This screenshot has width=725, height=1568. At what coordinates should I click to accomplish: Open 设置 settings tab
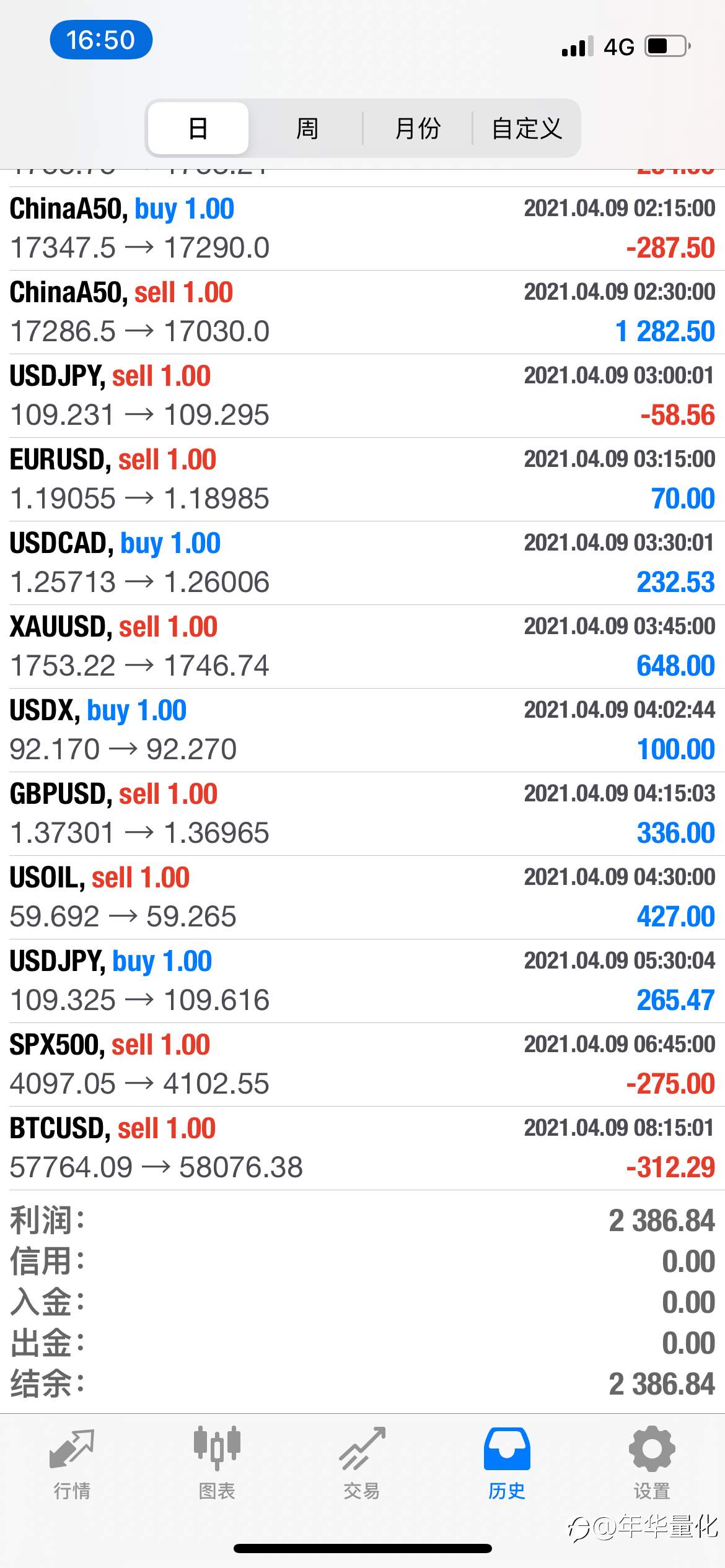652,1464
